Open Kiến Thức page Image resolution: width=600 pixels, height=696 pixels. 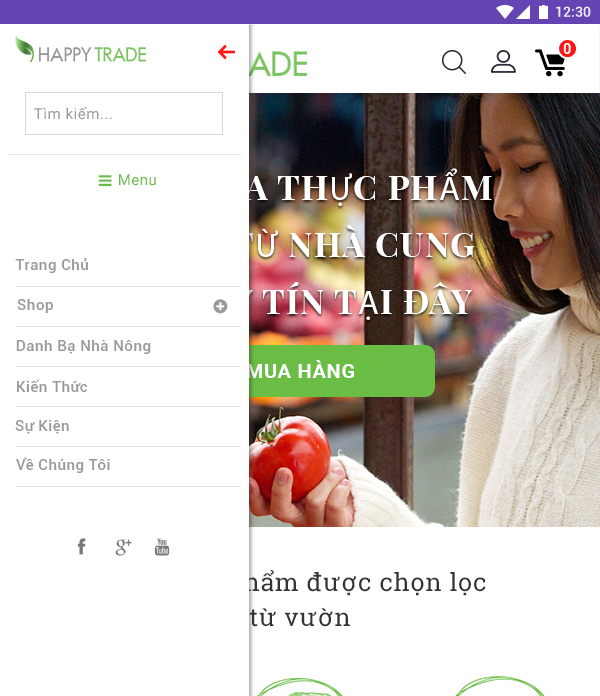52,387
